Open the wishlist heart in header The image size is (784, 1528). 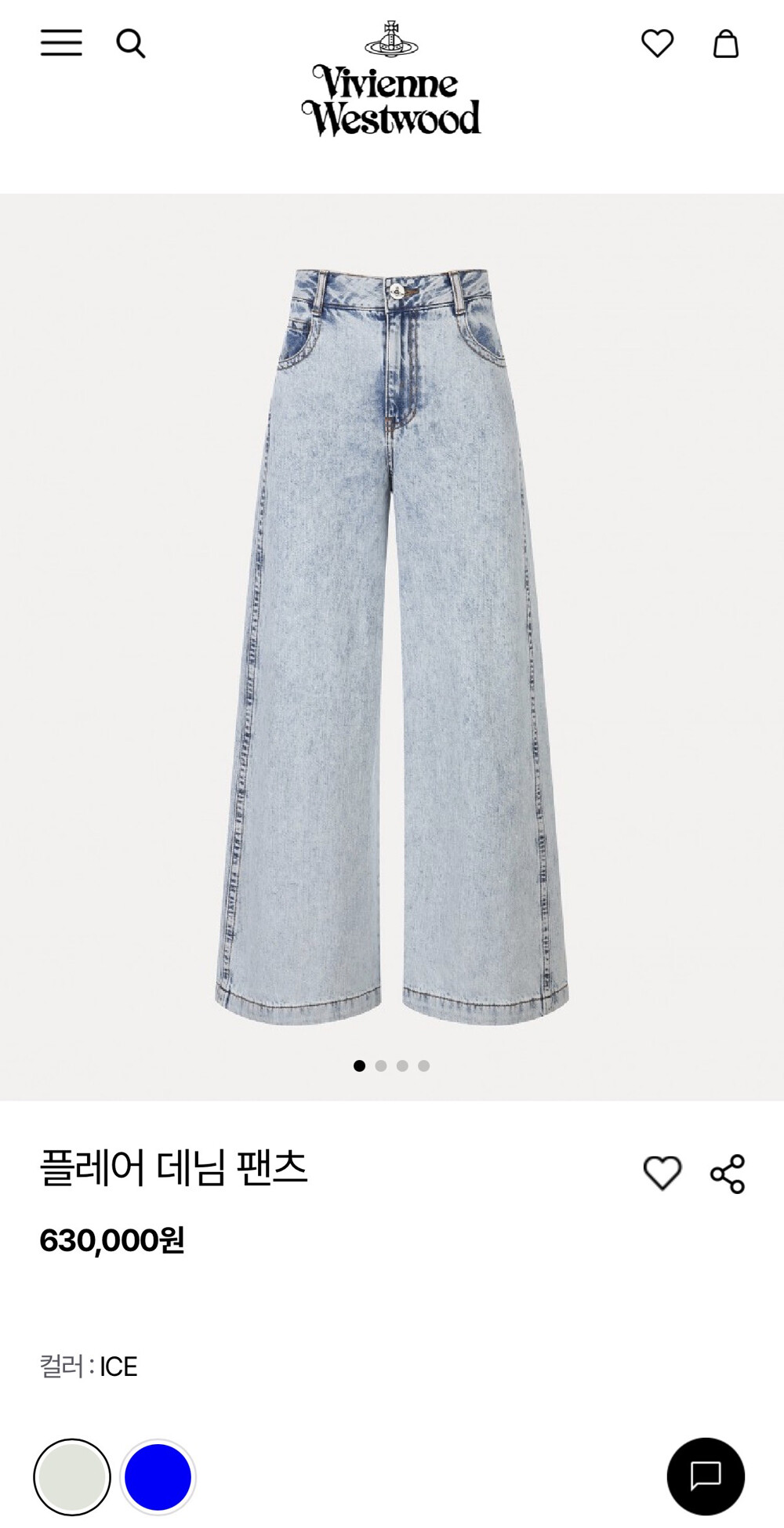[657, 43]
